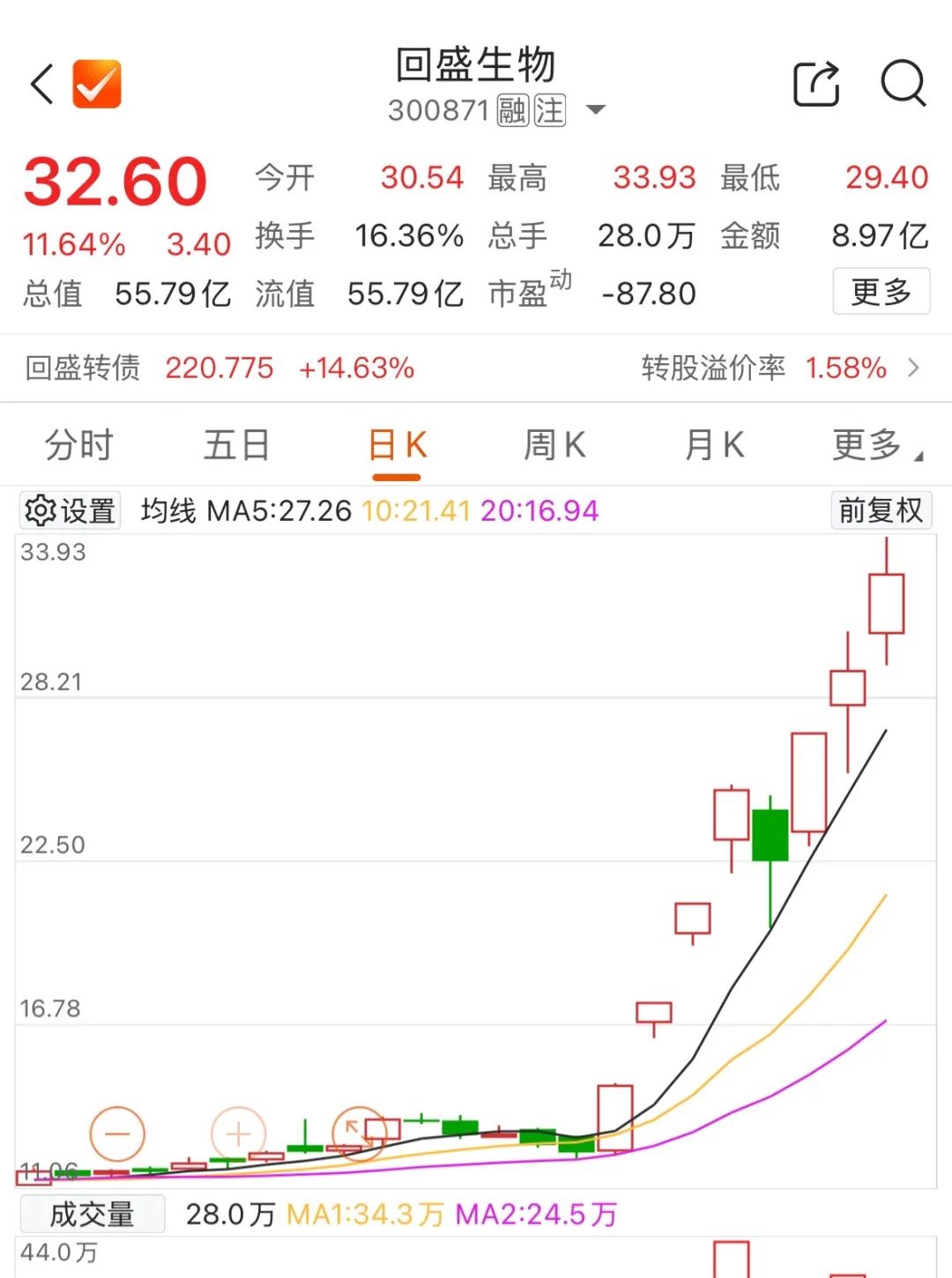This screenshot has width=952, height=1278.
Task: Zoom in the K-line chart
Action: click(238, 1133)
